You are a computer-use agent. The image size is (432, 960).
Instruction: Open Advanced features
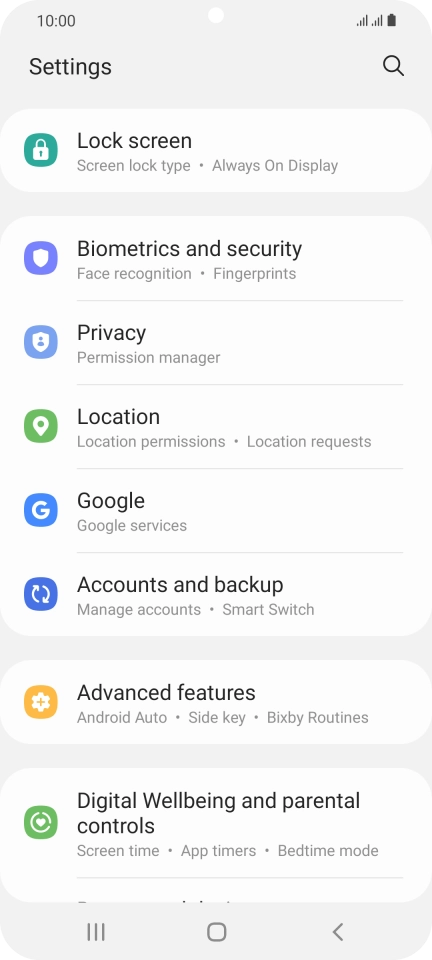(216, 702)
